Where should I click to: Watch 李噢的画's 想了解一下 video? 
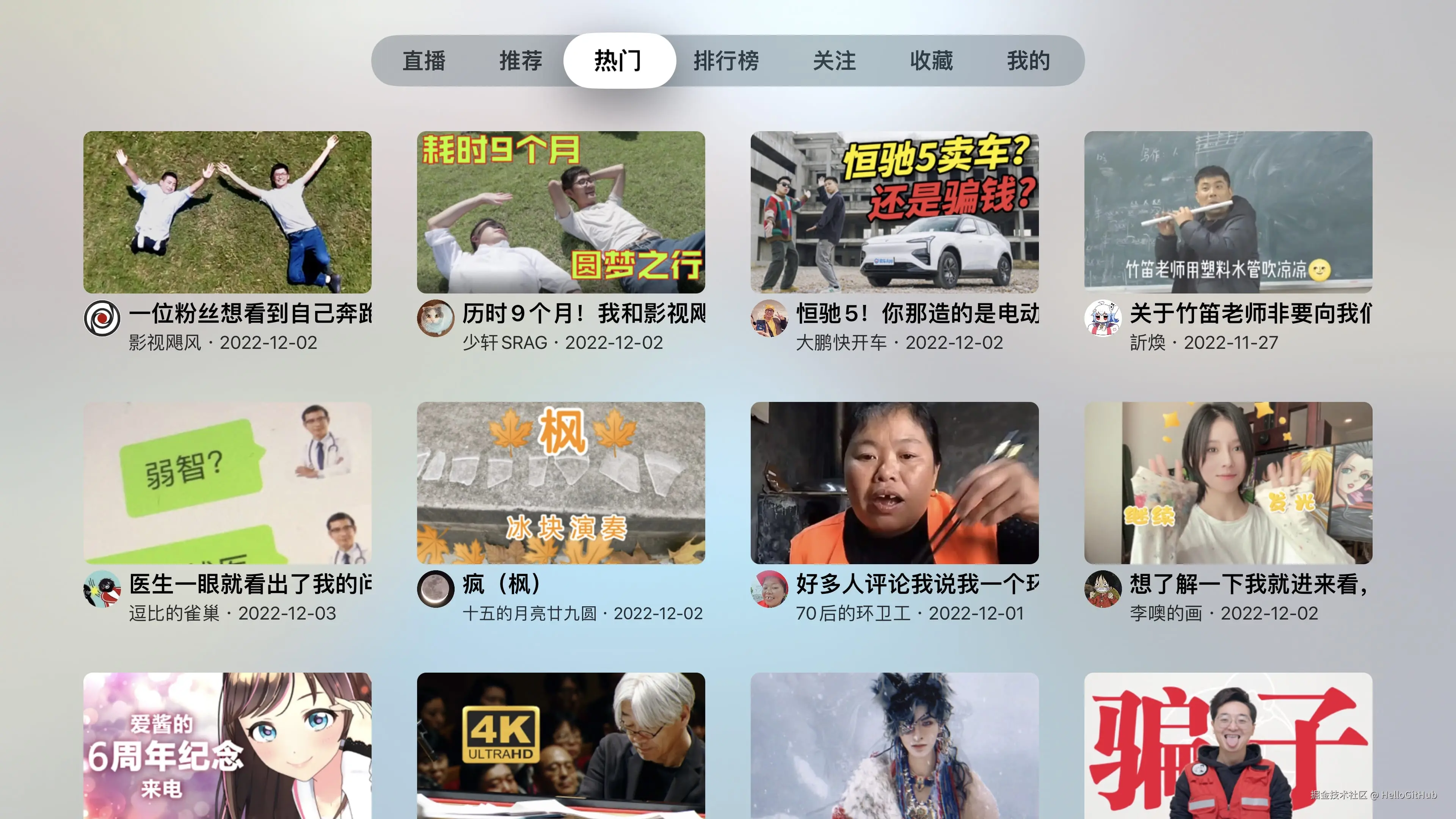pyautogui.click(x=1228, y=482)
